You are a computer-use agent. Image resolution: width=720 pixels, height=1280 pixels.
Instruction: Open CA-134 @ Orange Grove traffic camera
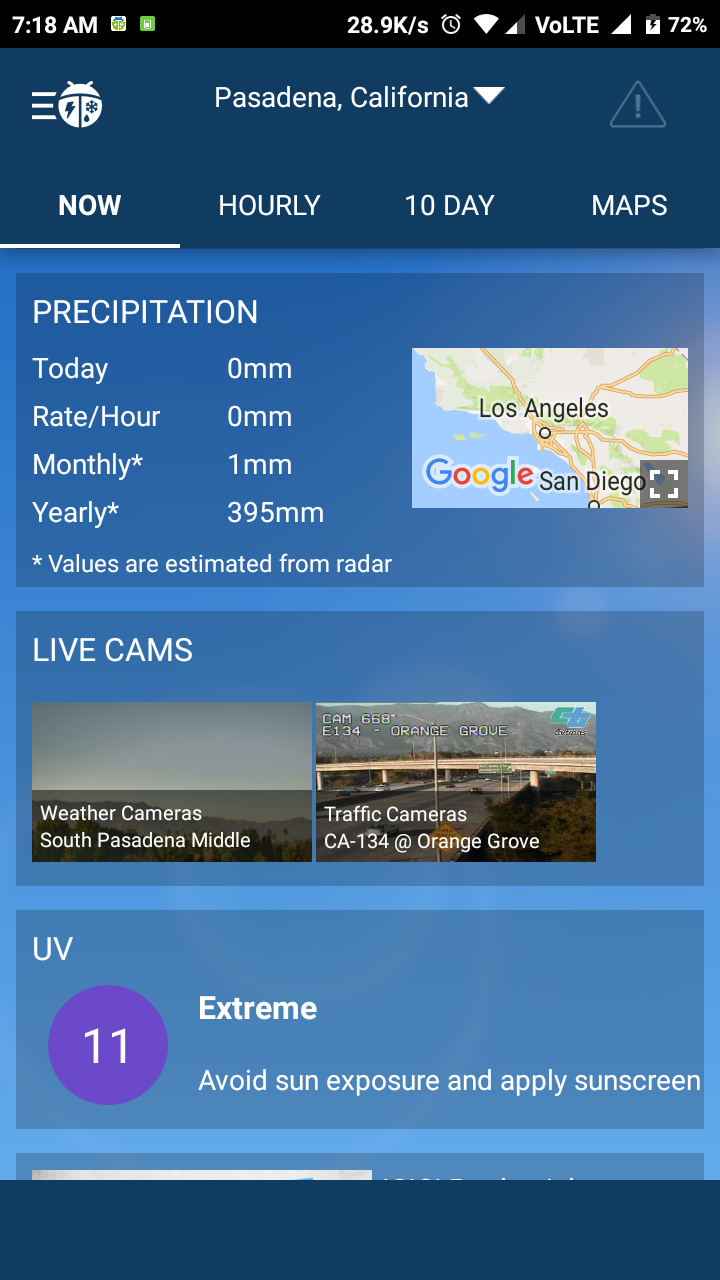[456, 782]
